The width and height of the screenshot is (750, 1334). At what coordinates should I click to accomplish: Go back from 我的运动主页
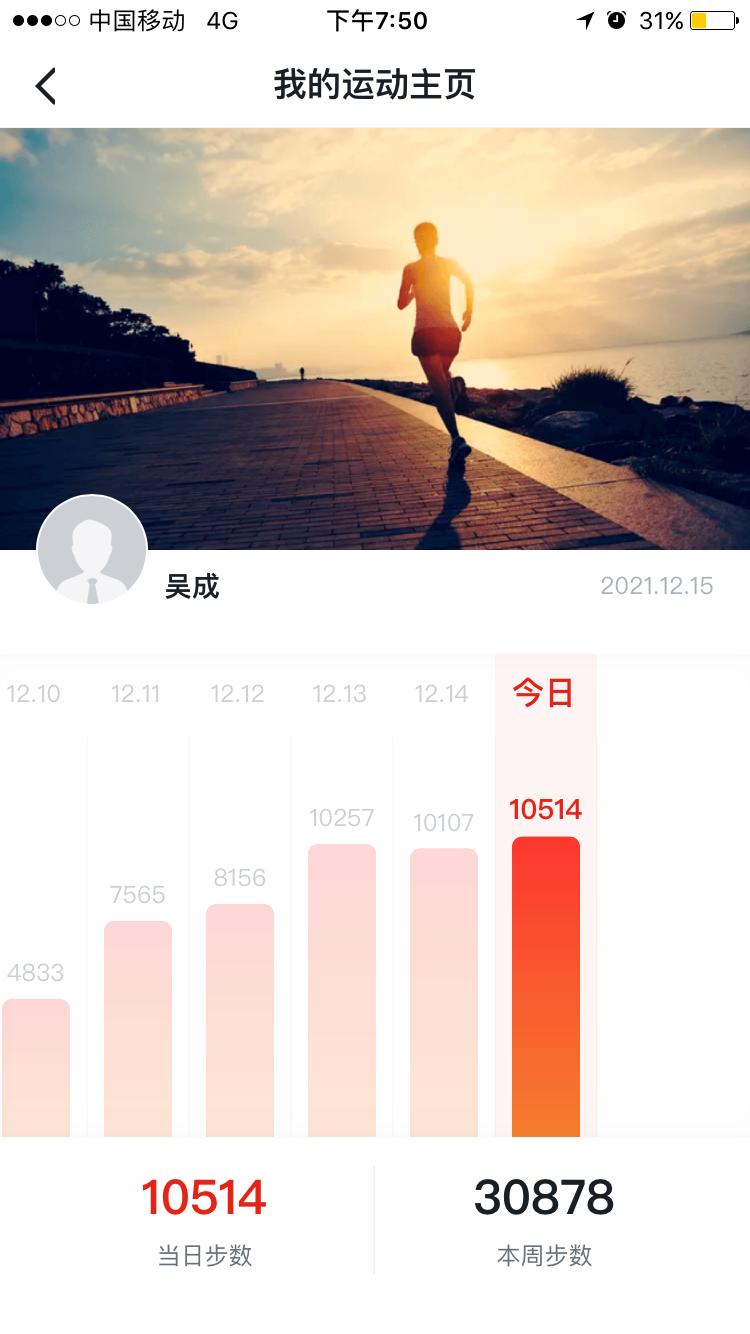pos(46,86)
